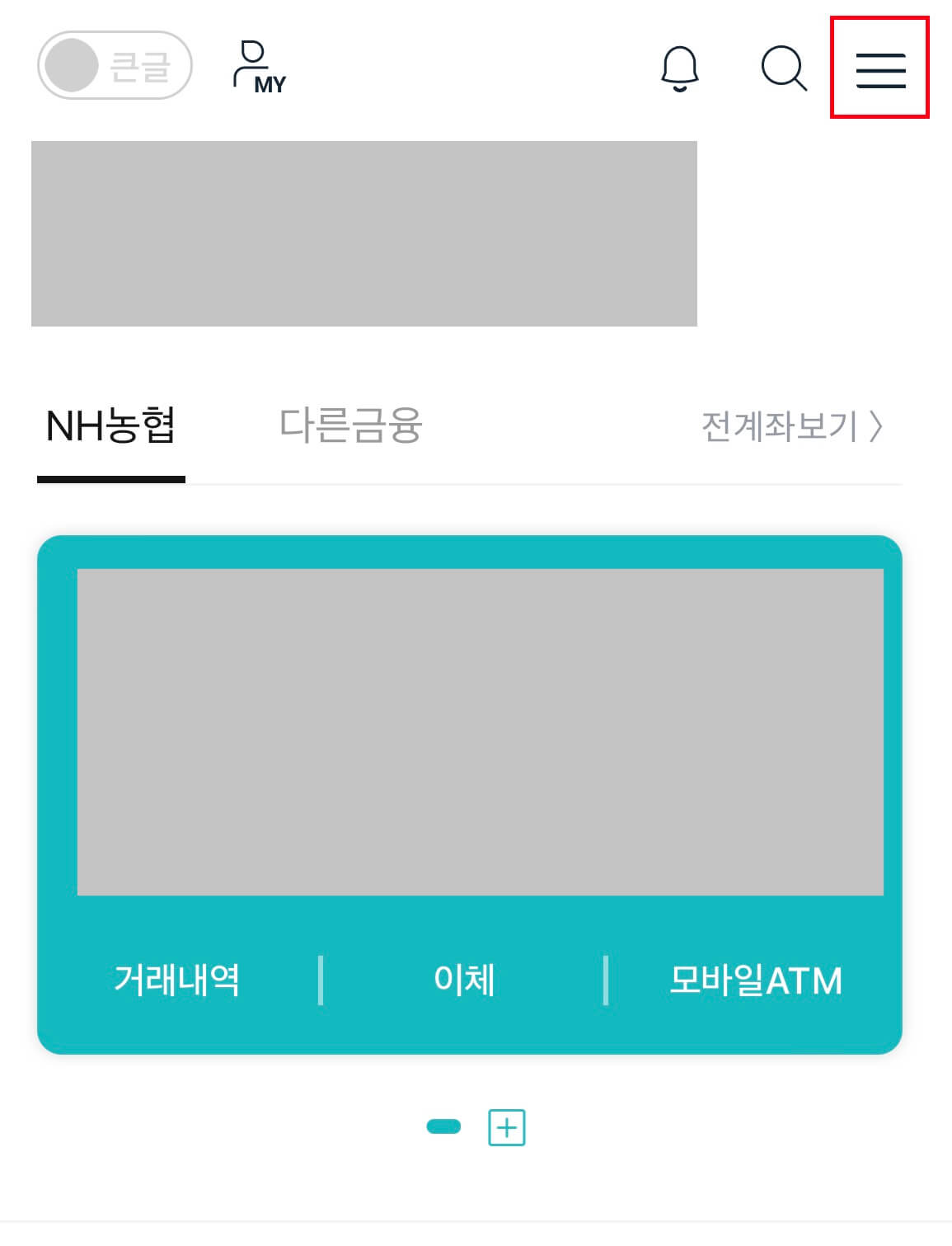952x1246 pixels.
Task: Open the all accounts view arrow
Action: point(878,426)
